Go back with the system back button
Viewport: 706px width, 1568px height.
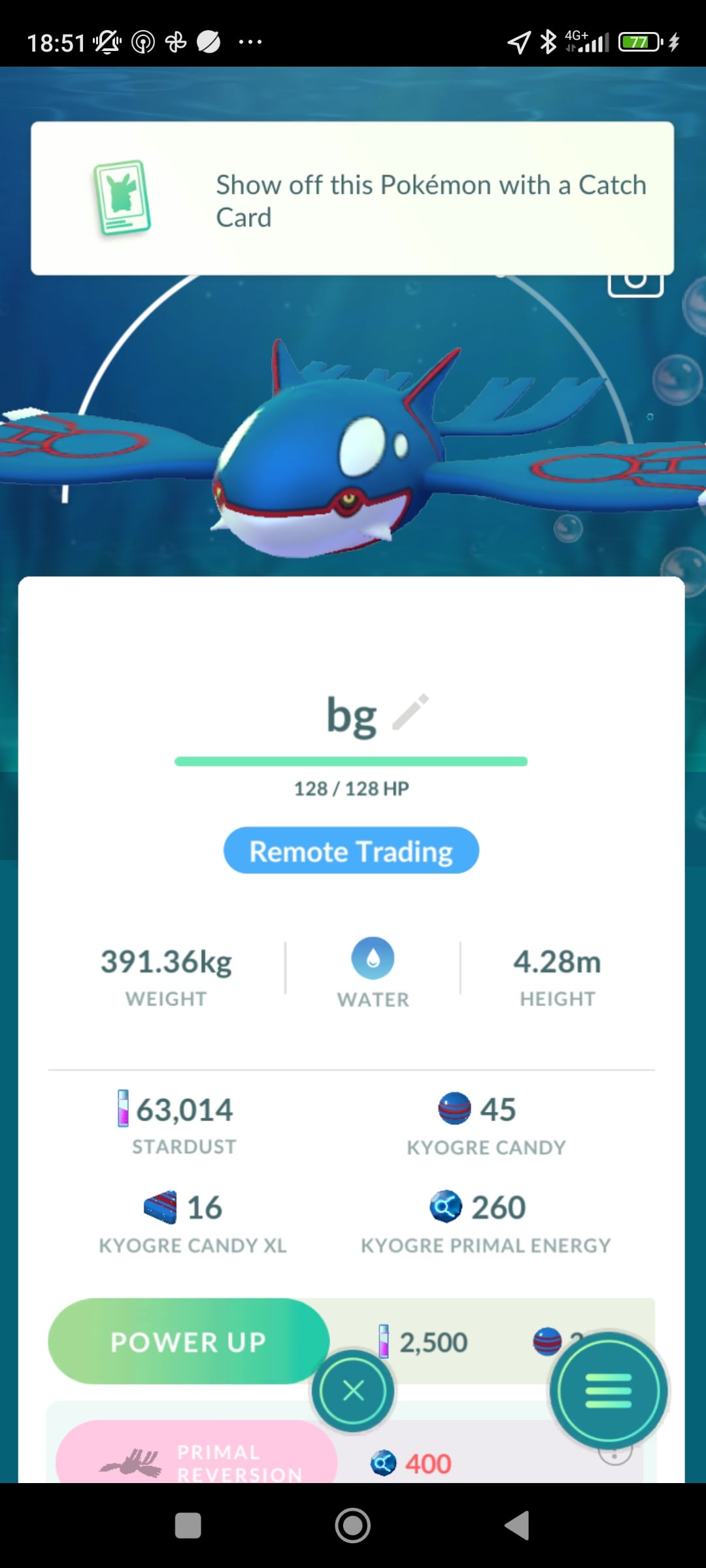pos(517,1526)
